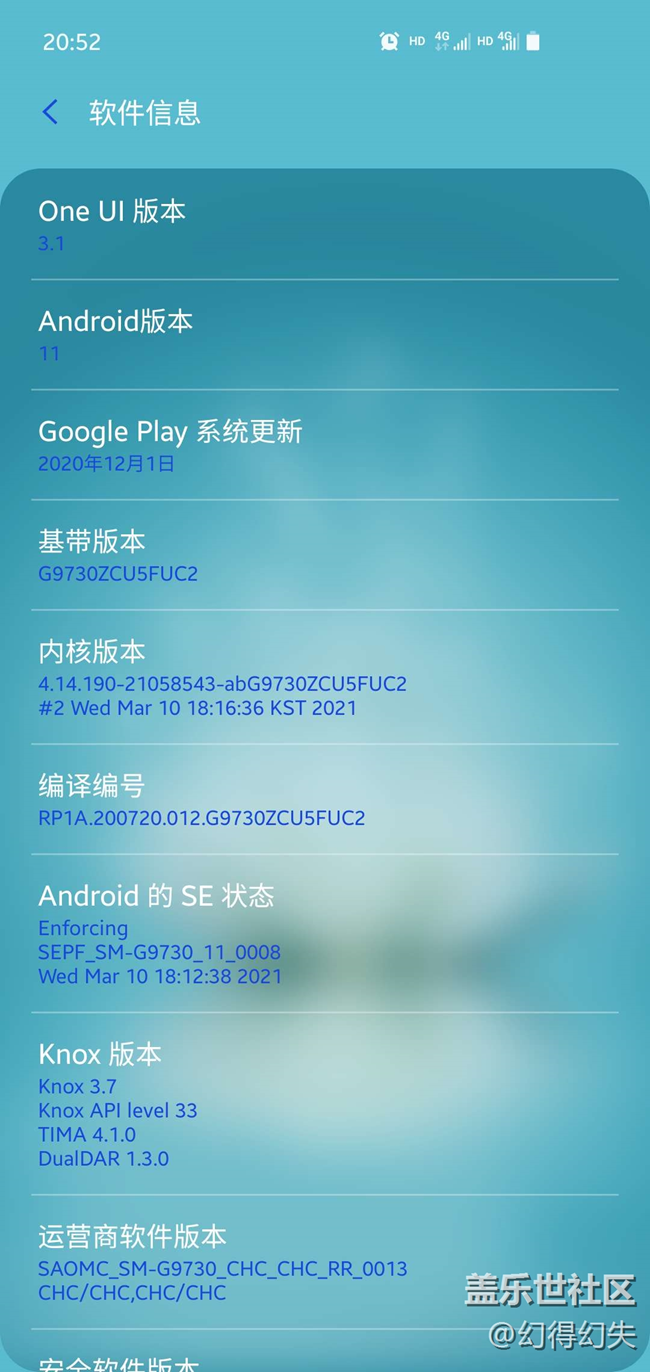Go back from 软件信息 screen
This screenshot has width=650, height=1372.
[x=51, y=112]
